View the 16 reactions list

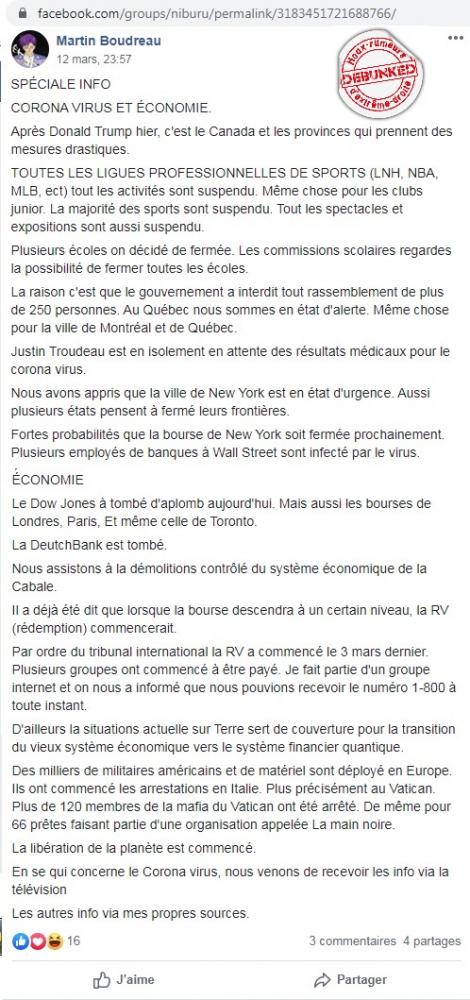coord(46,941)
